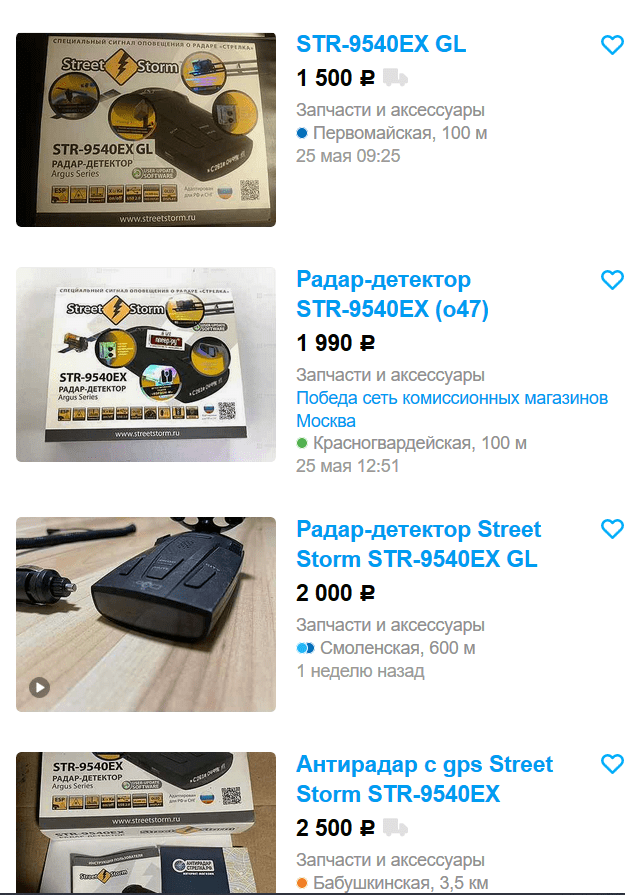Open Радар-детектор Street Storm STR-9540EX GL title
This screenshot has width=625, height=895.
(418, 543)
